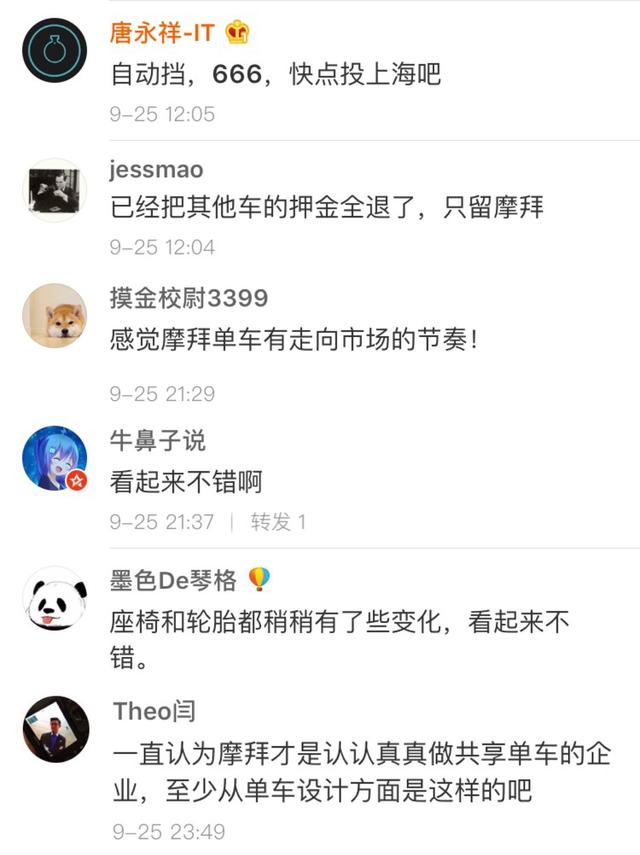
Task: Open Theo闫's profile avatar
Action: click(55, 729)
